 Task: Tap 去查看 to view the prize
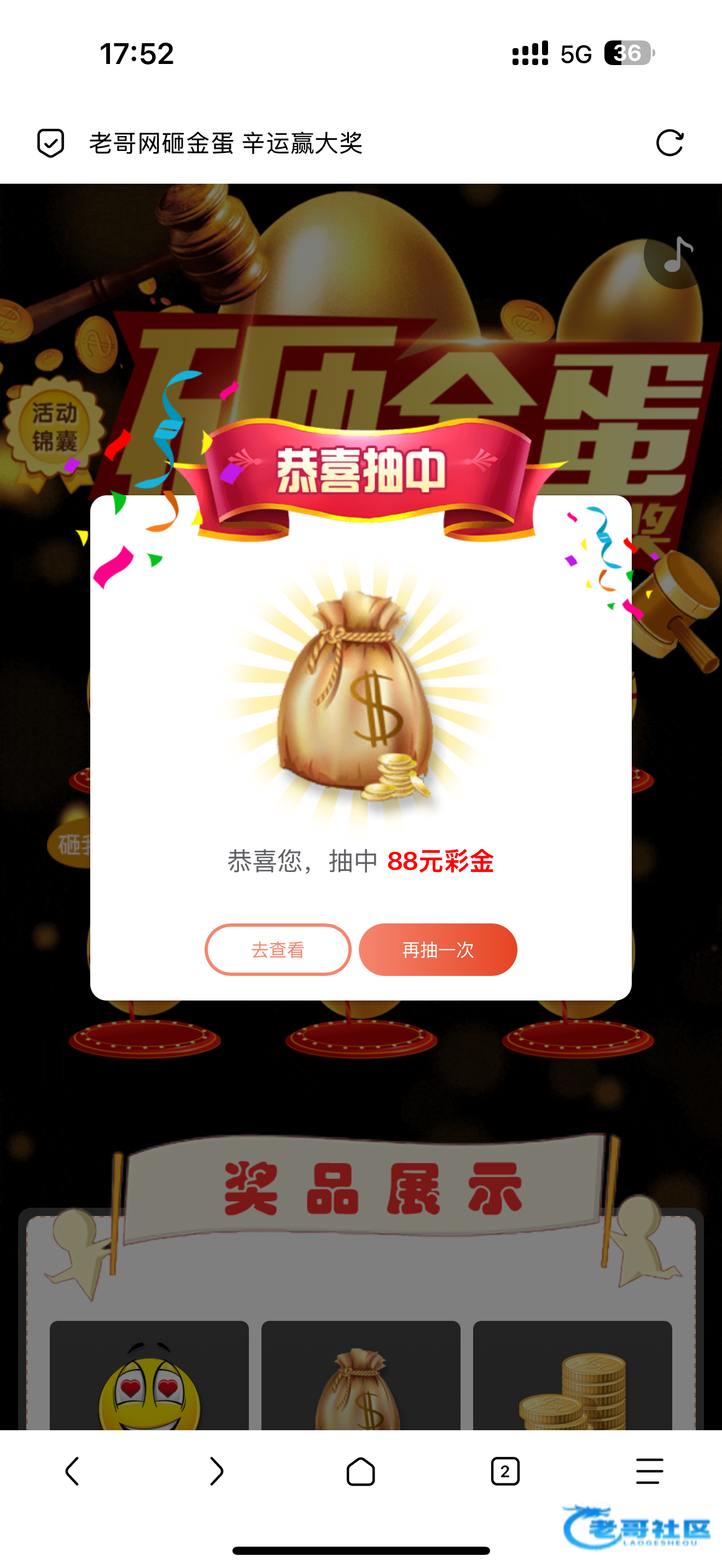click(x=278, y=949)
